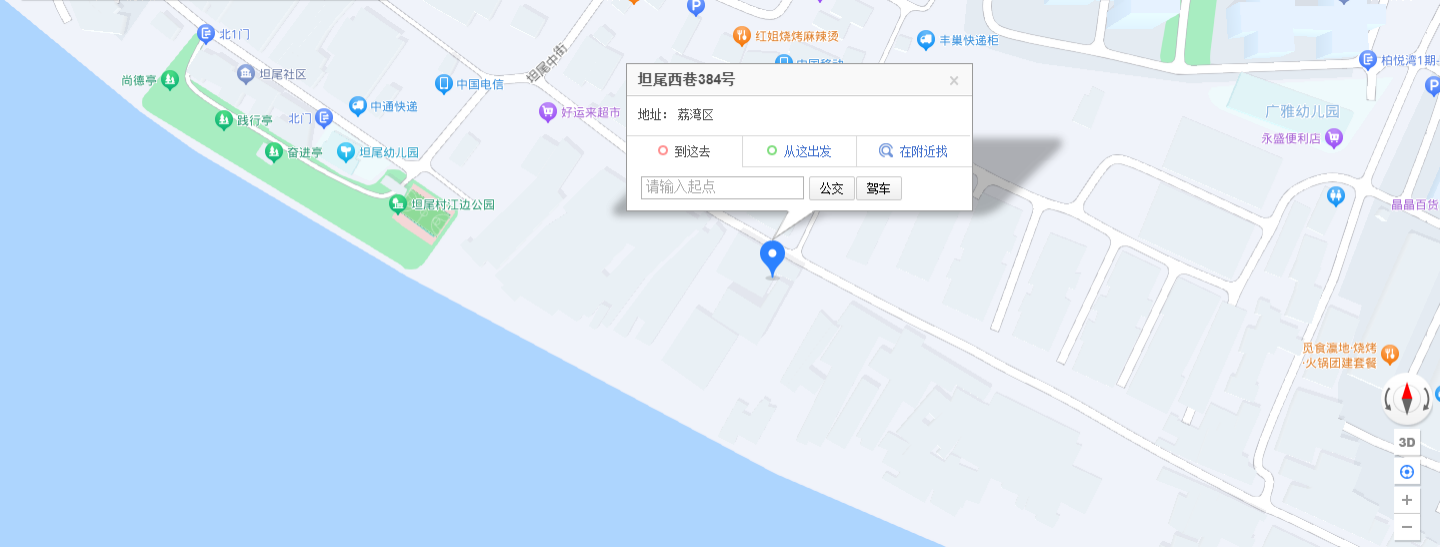This screenshot has height=548, width=1440.
Task: Select the 永盛便利店 shop marker
Action: coord(1333,139)
